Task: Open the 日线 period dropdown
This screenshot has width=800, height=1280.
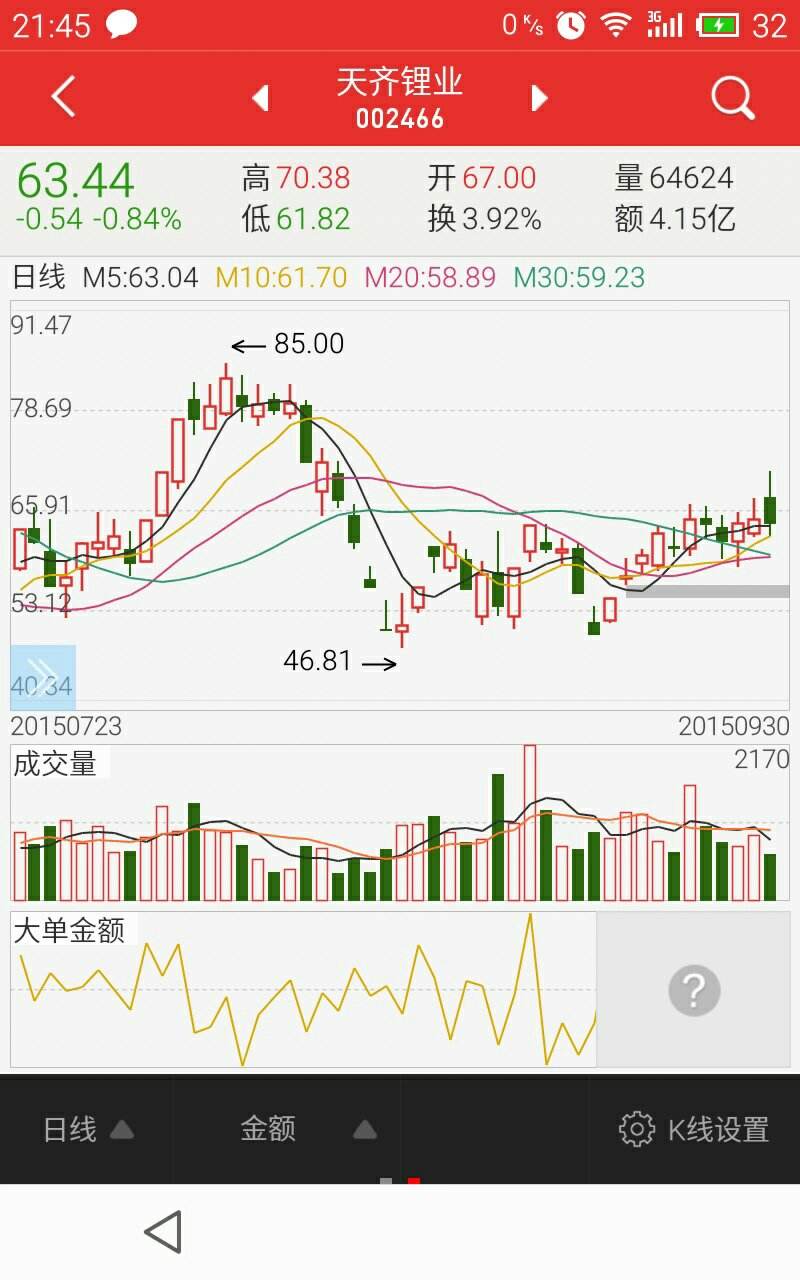Action: pyautogui.click(x=88, y=1130)
